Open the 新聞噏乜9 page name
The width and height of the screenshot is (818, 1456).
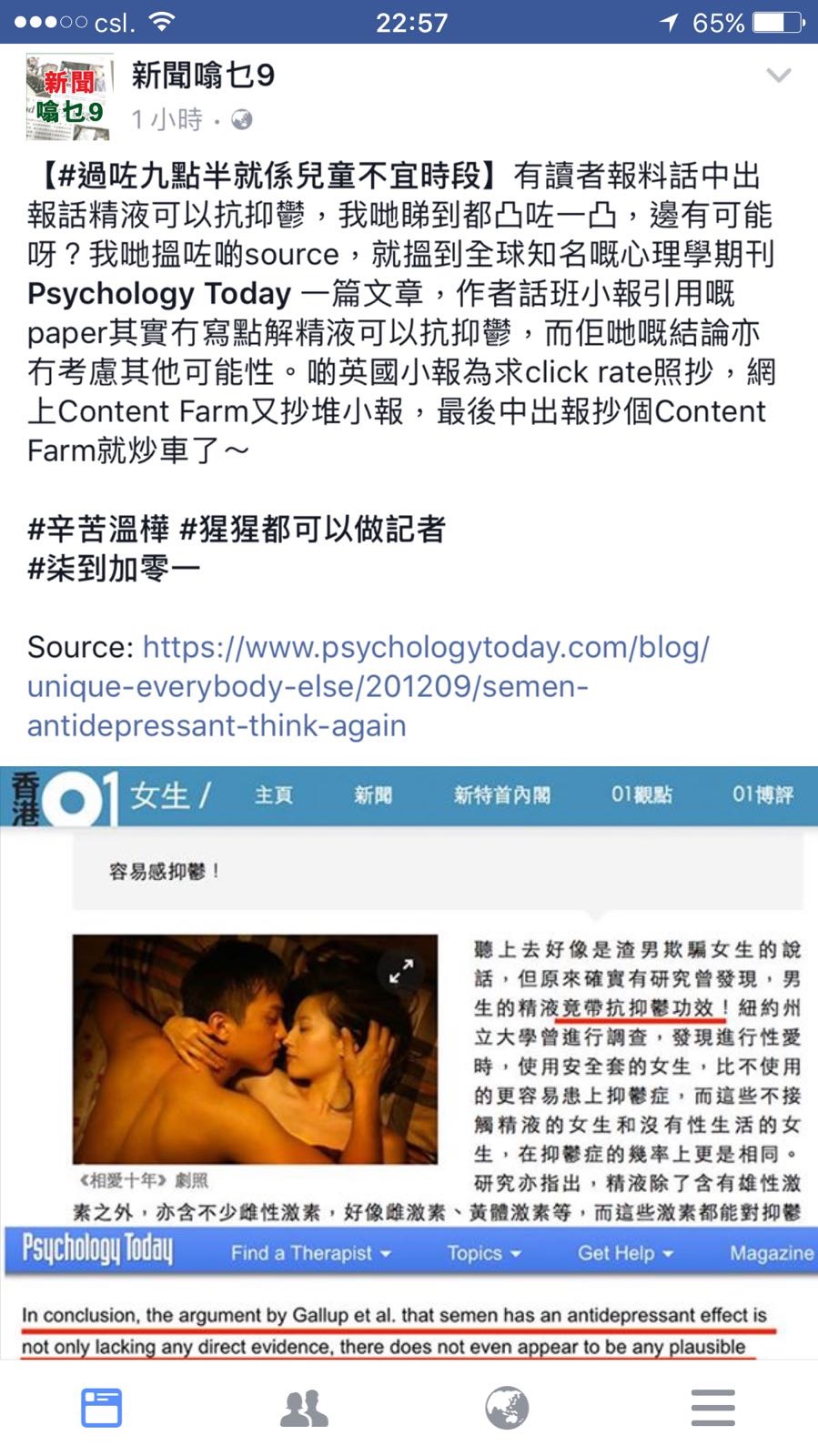pos(203,76)
